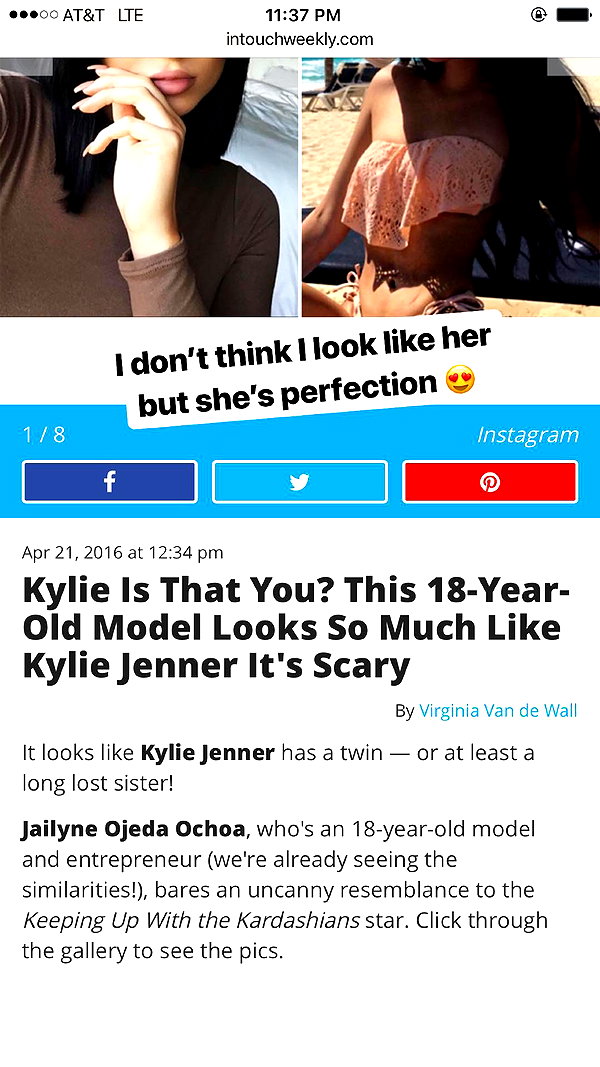Pin the article with the Pinterest button
The width and height of the screenshot is (600, 1067).
pyautogui.click(x=490, y=482)
